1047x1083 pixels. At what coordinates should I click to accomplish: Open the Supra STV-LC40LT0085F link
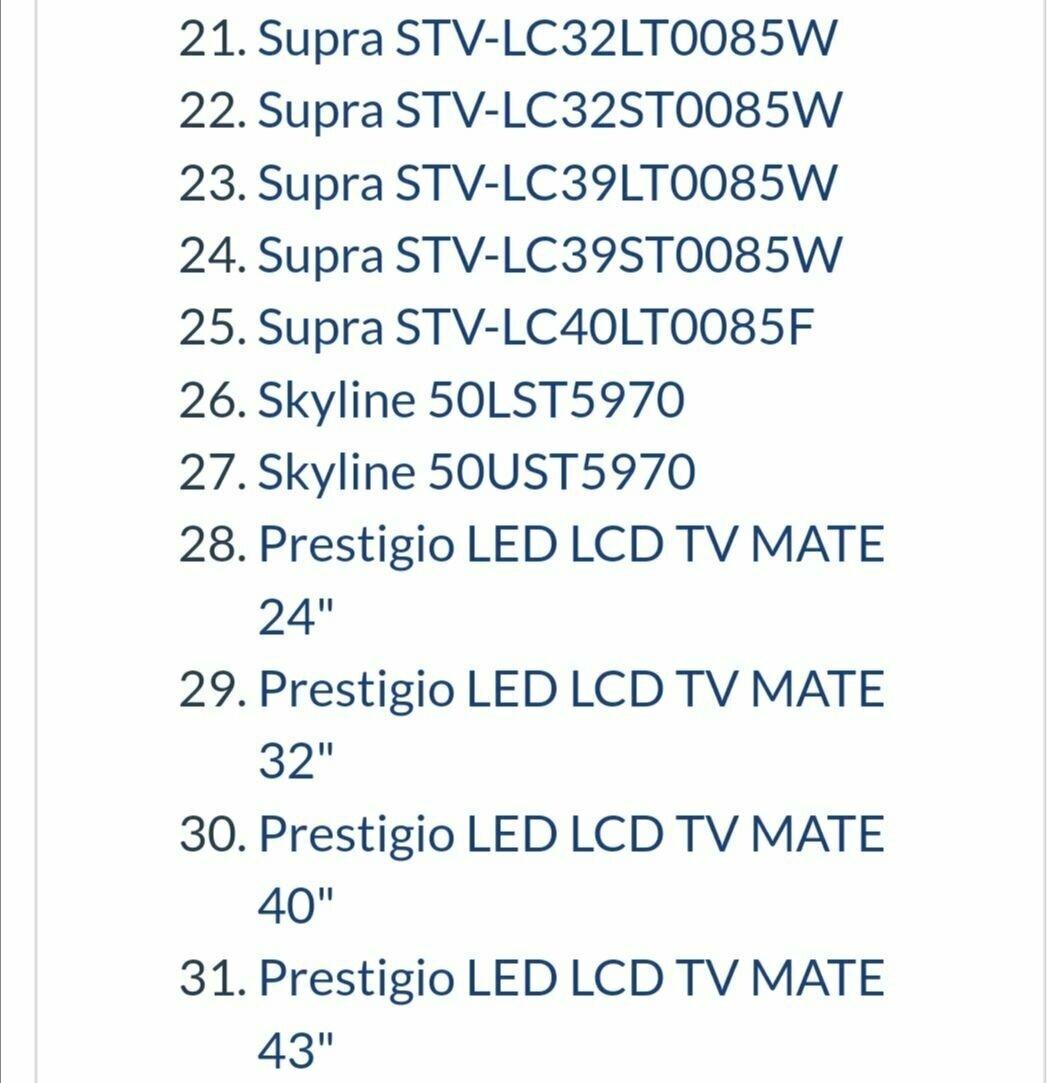535,328
